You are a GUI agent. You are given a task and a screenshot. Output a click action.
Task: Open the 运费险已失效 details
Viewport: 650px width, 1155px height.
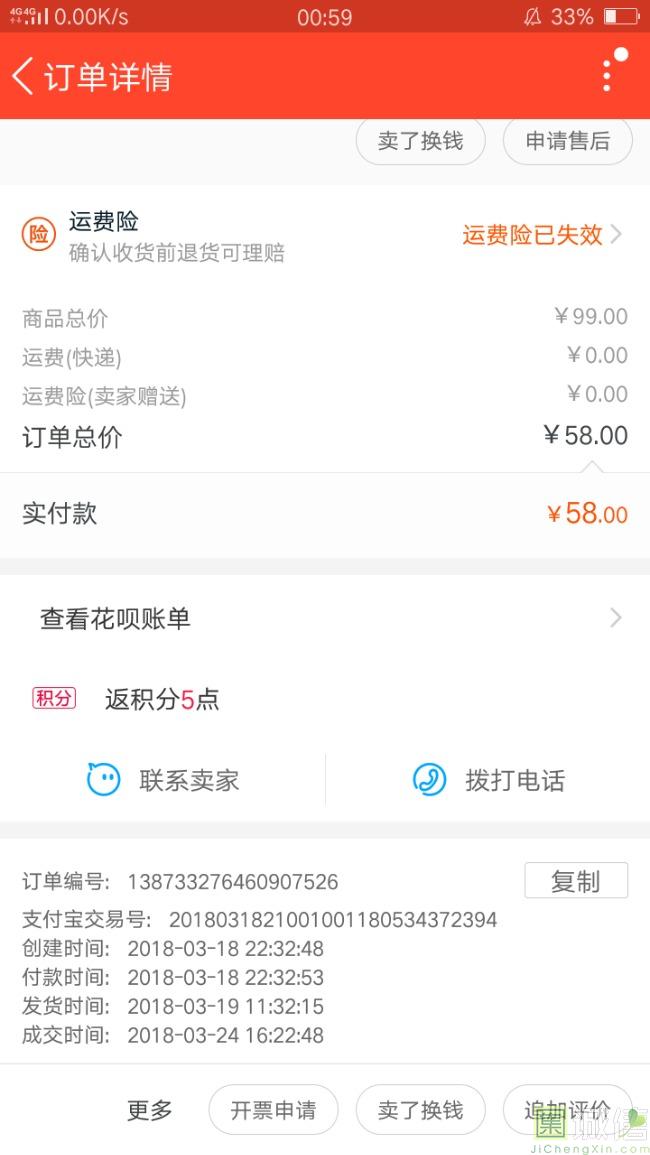541,235
